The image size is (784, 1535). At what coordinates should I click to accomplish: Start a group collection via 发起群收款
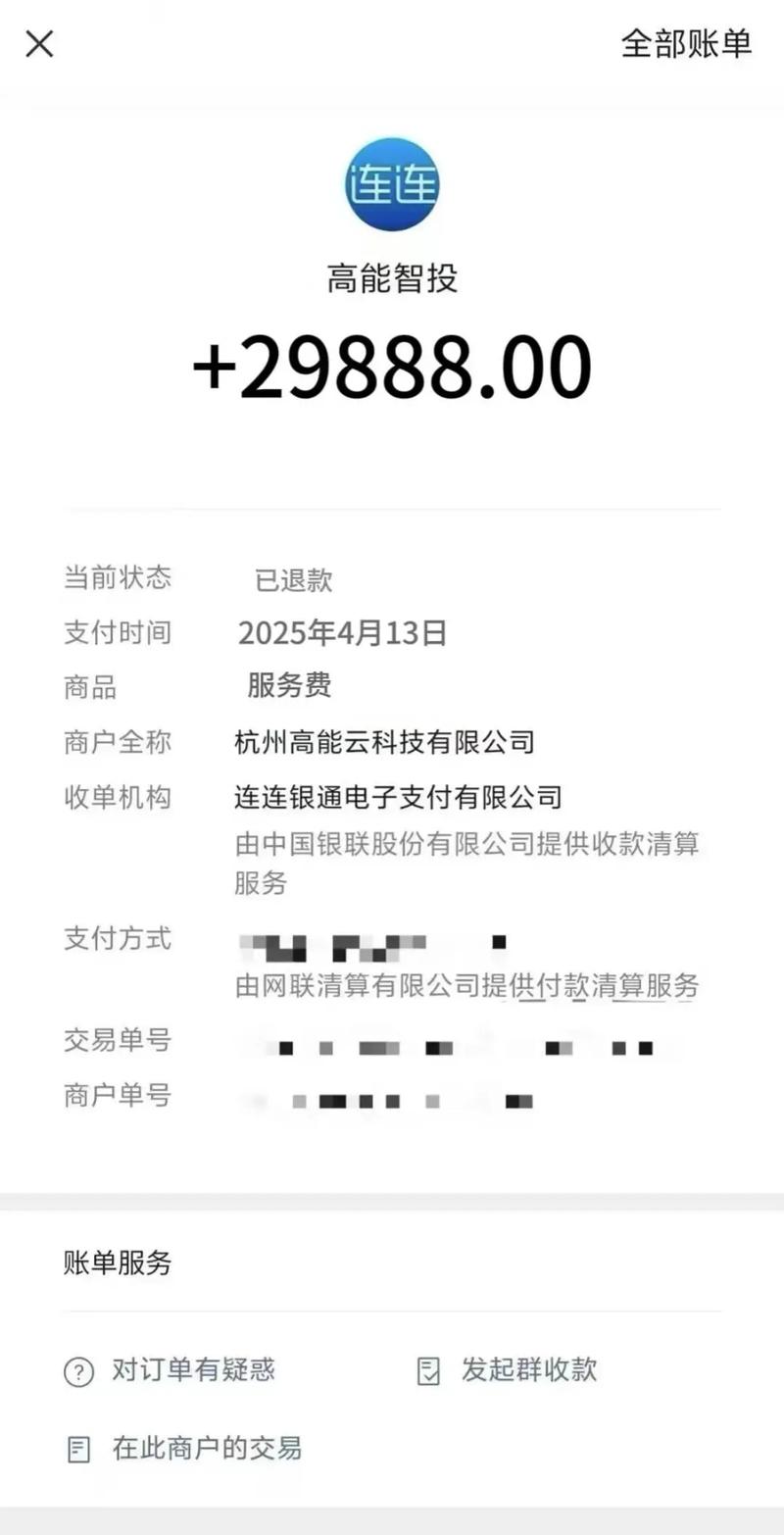[x=508, y=1370]
